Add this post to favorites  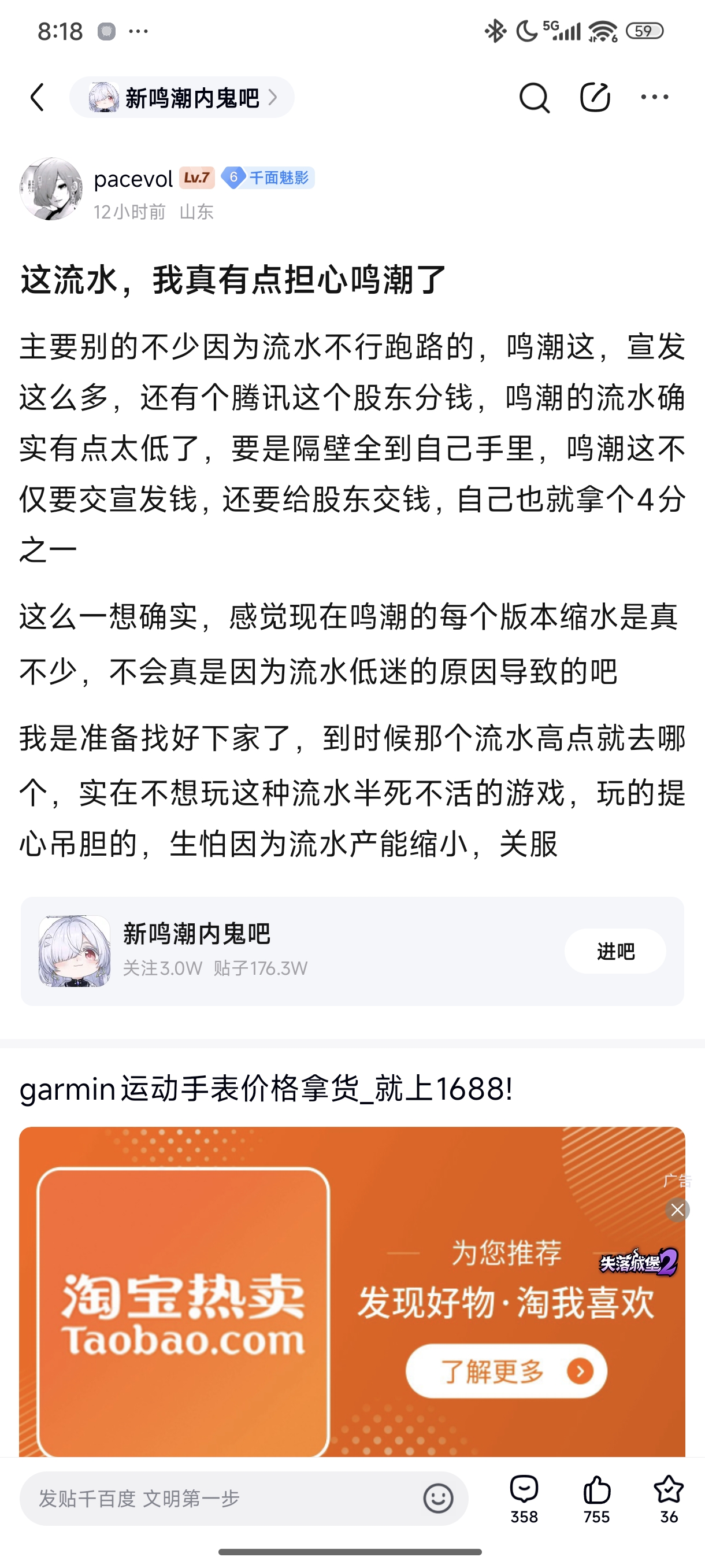click(669, 1498)
